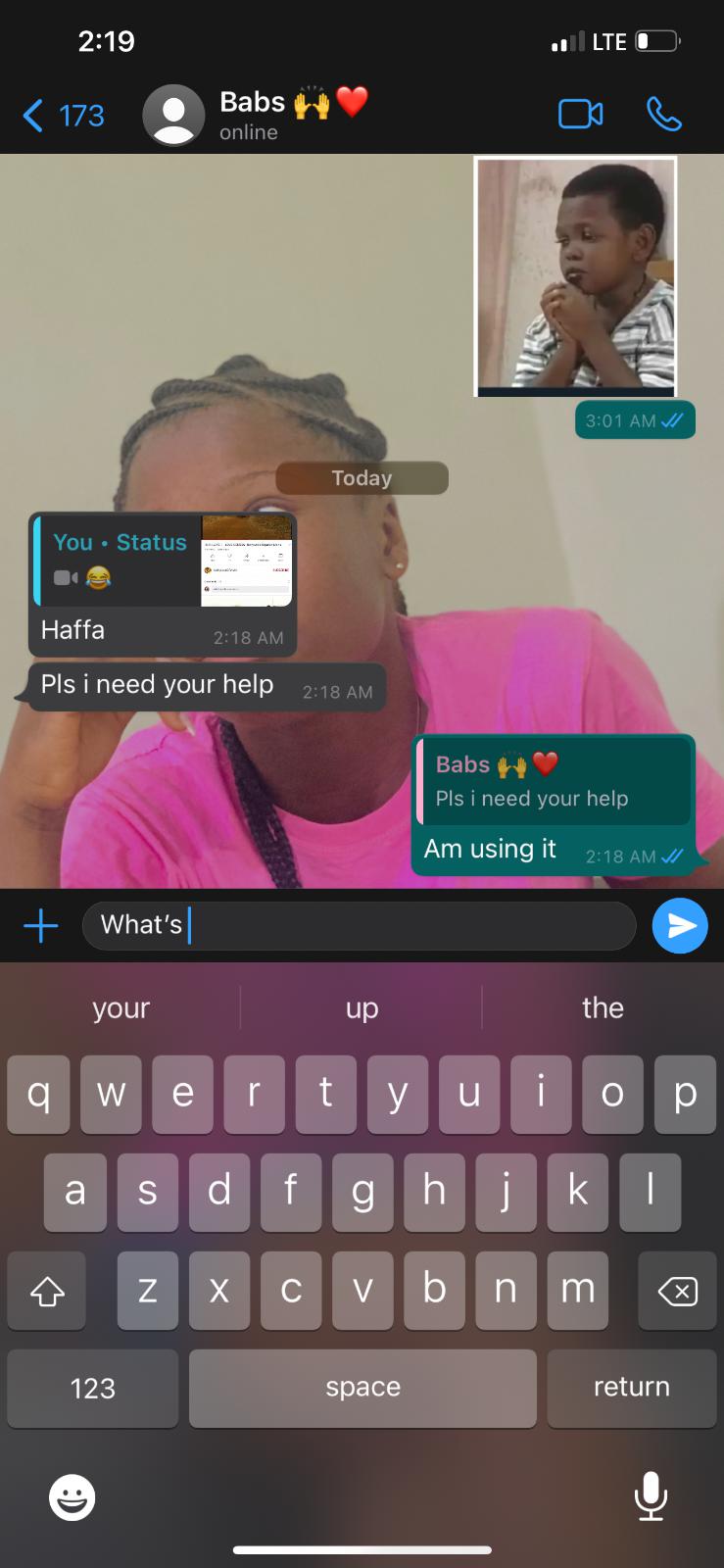Image resolution: width=724 pixels, height=1568 pixels.
Task: Tap the space bar
Action: (x=362, y=1388)
